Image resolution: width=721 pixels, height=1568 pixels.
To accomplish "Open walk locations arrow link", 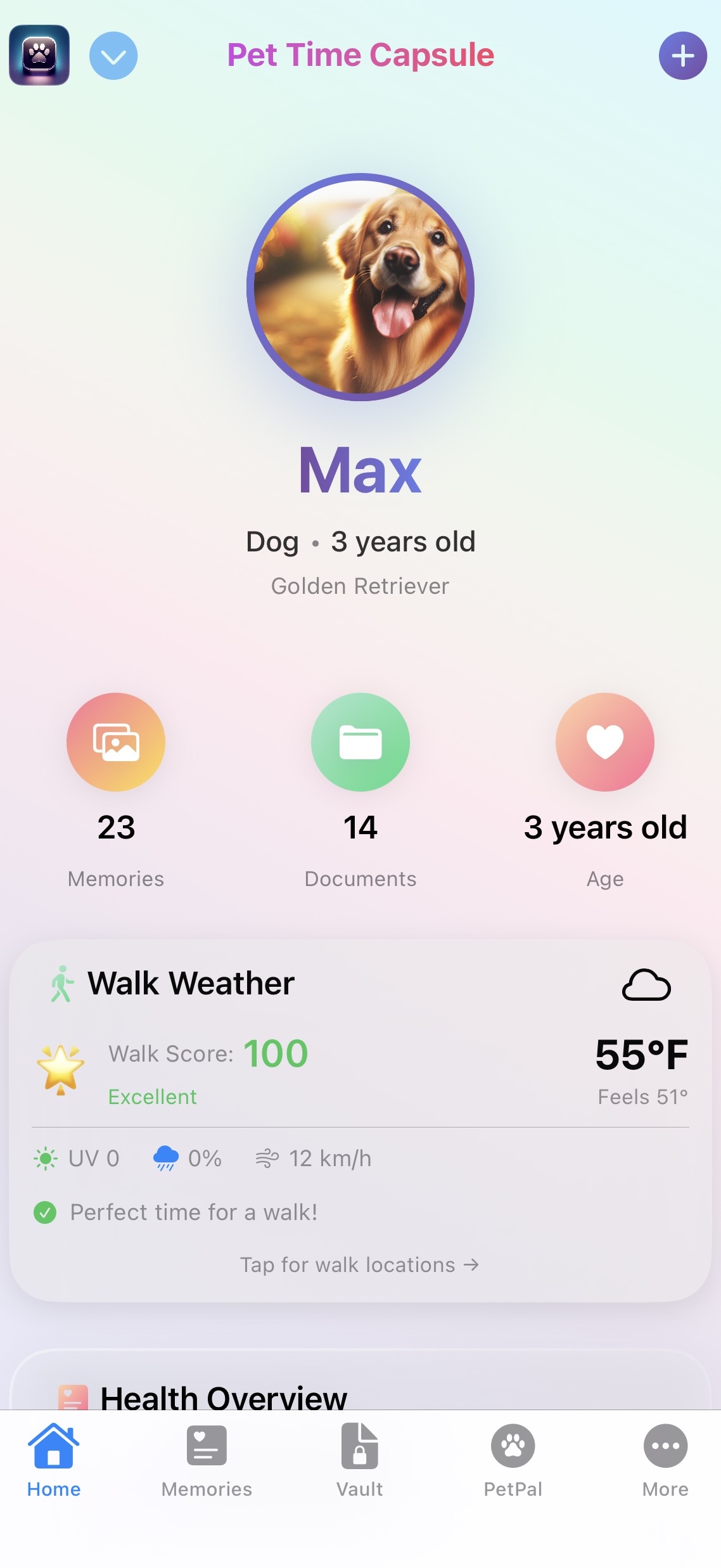I will pos(471,1264).
